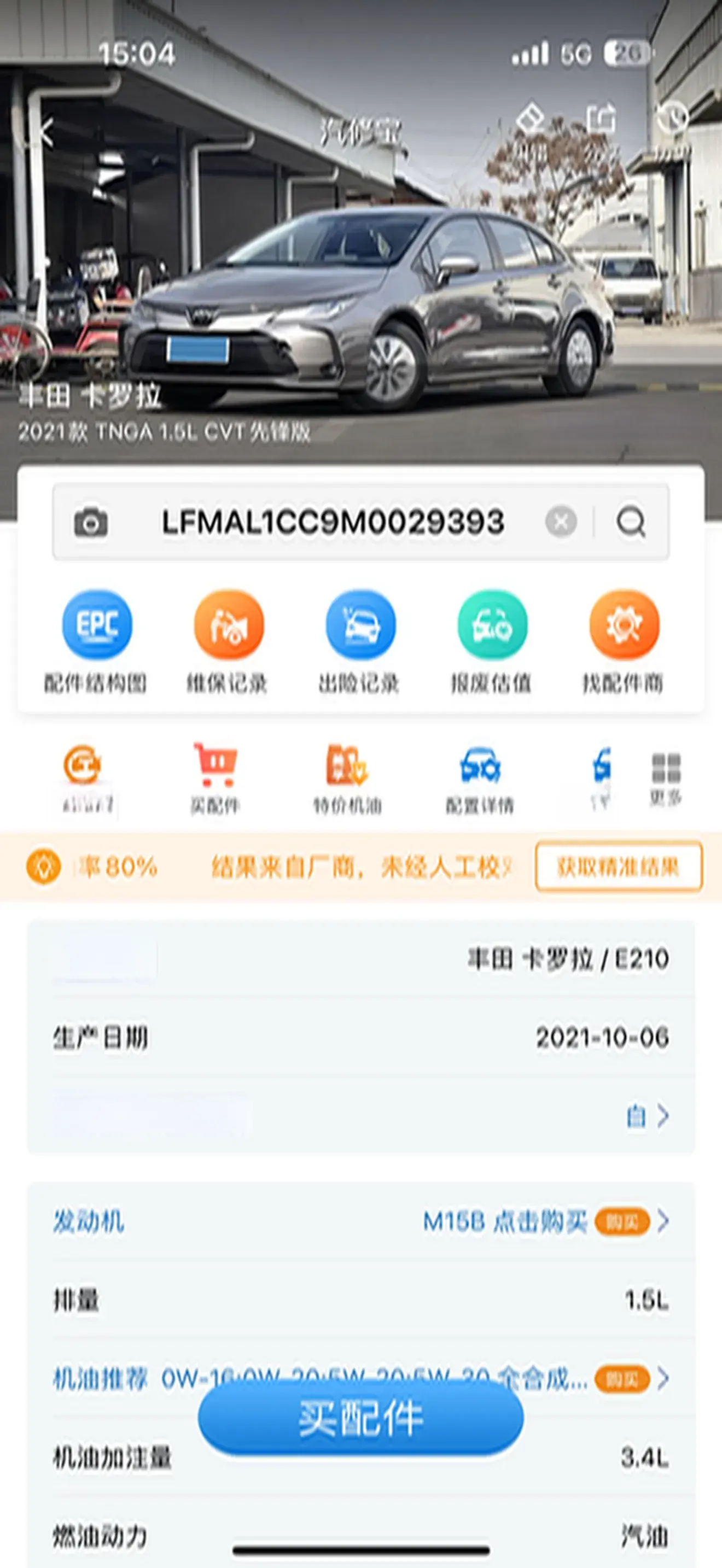Search the VIN with the magnifier icon
This screenshot has width=722, height=1568.
tap(631, 522)
